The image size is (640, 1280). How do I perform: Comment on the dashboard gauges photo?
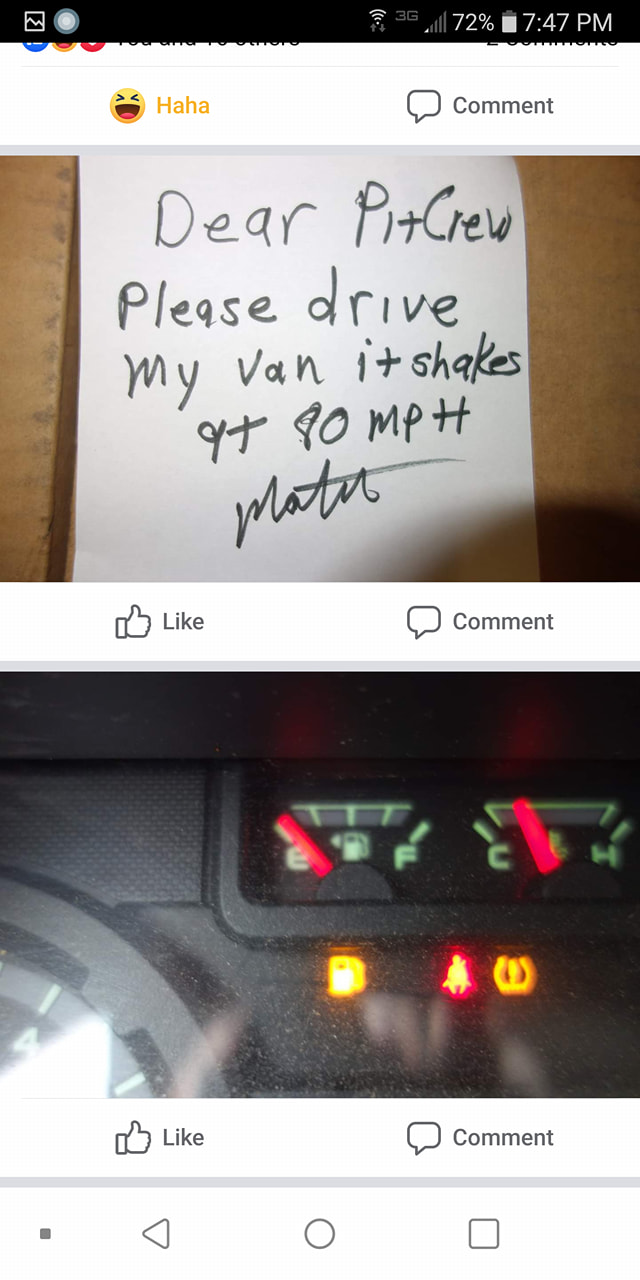pos(480,1138)
